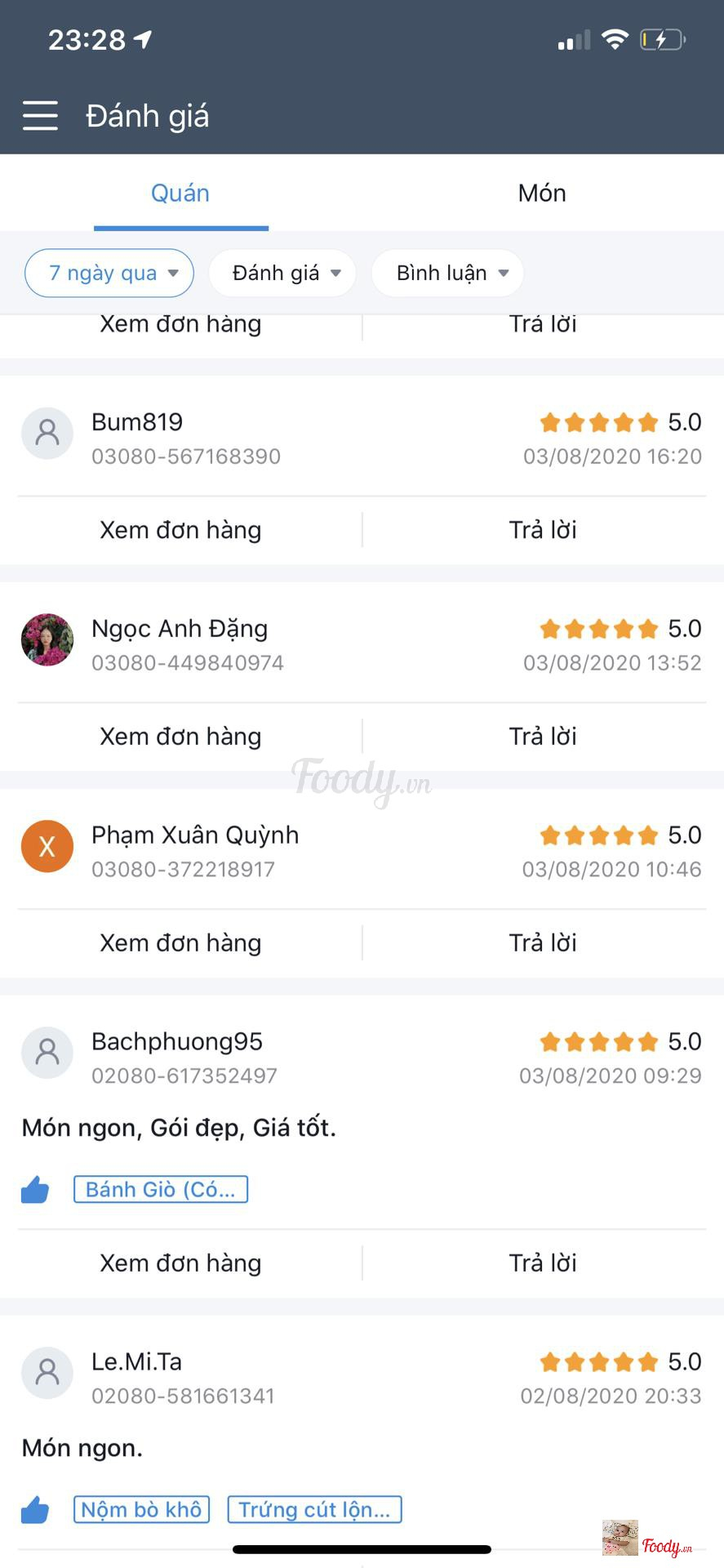Open the Đánh giá rating filter dropdown
The image size is (724, 1568).
(x=282, y=273)
